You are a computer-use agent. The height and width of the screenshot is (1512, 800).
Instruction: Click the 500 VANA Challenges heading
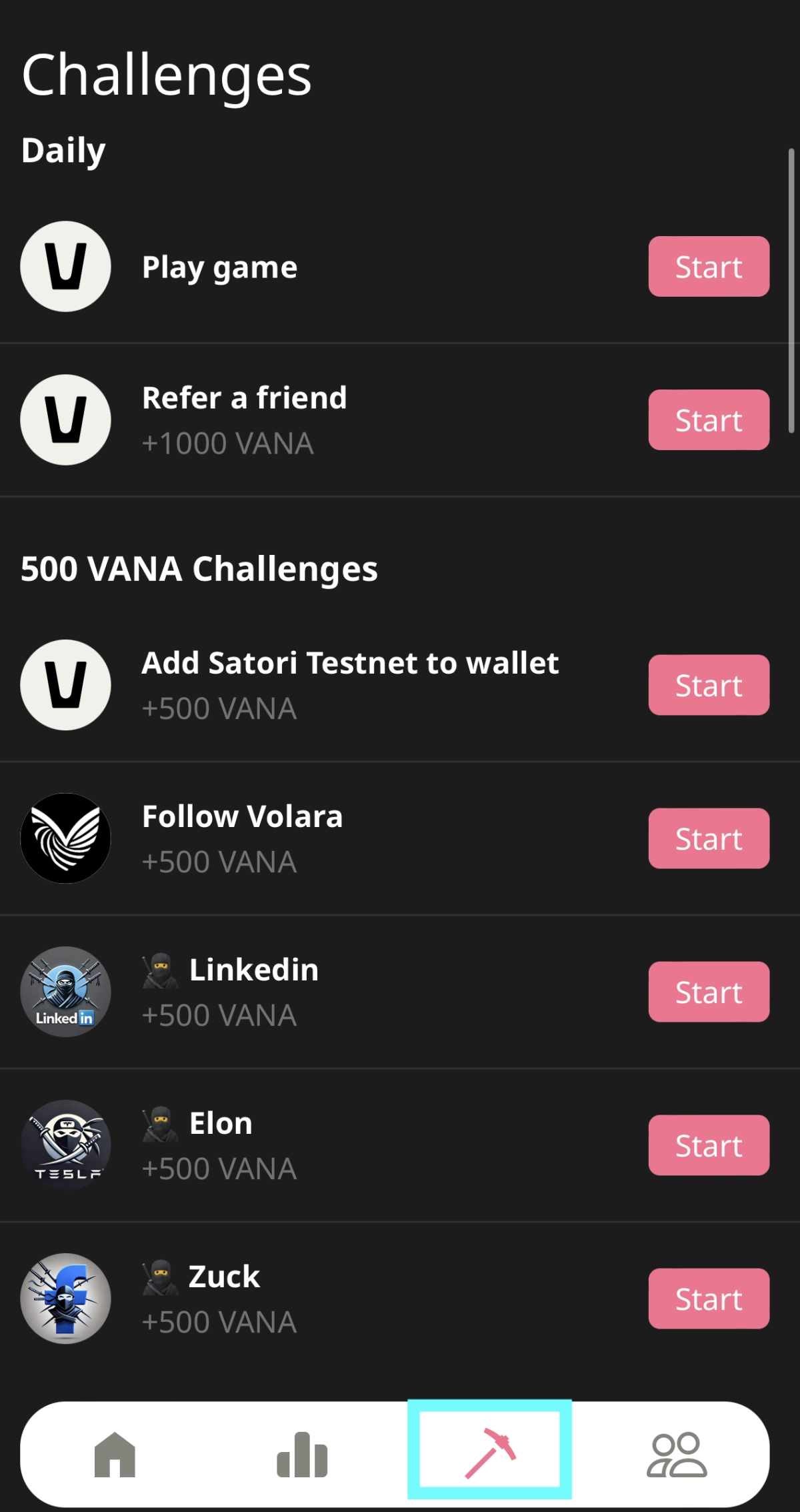click(199, 569)
